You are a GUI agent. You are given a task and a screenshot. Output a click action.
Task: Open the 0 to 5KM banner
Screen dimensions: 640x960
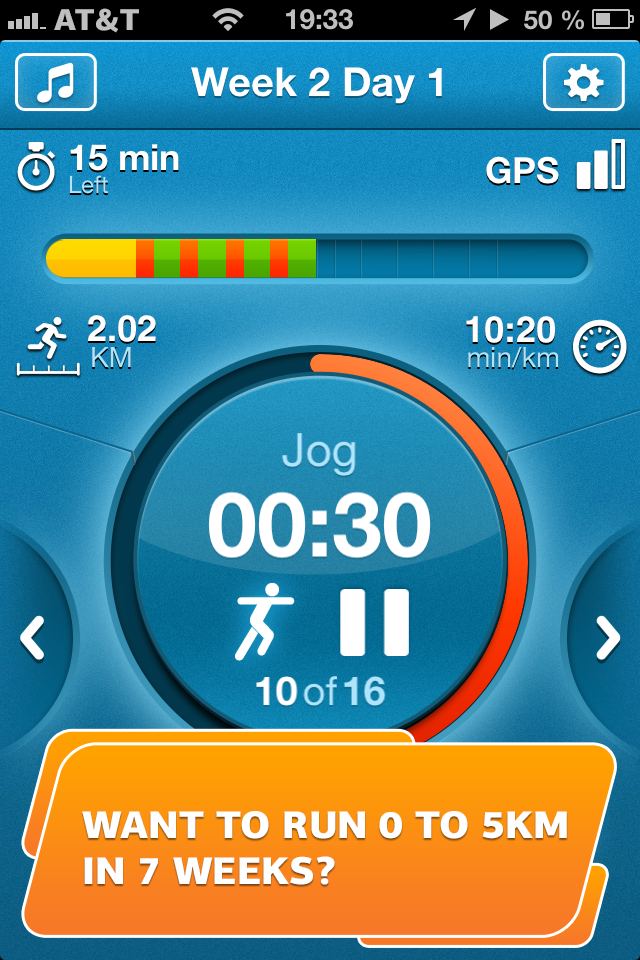point(320,848)
